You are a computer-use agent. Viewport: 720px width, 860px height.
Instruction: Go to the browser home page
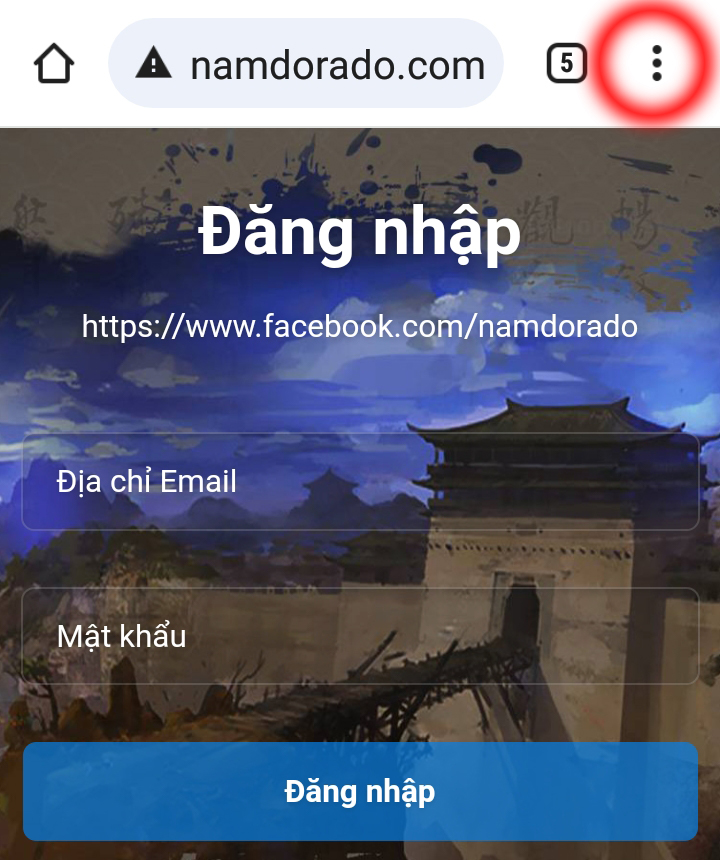(x=54, y=64)
